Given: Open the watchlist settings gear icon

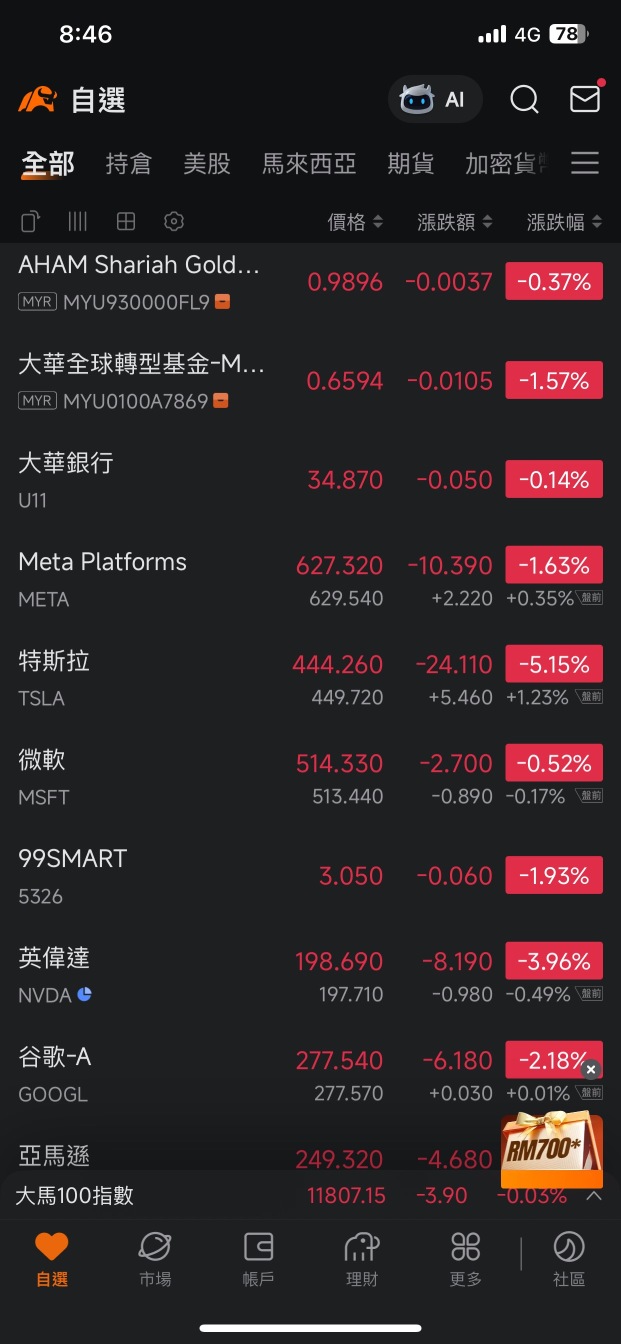Looking at the screenshot, I should 174,221.
